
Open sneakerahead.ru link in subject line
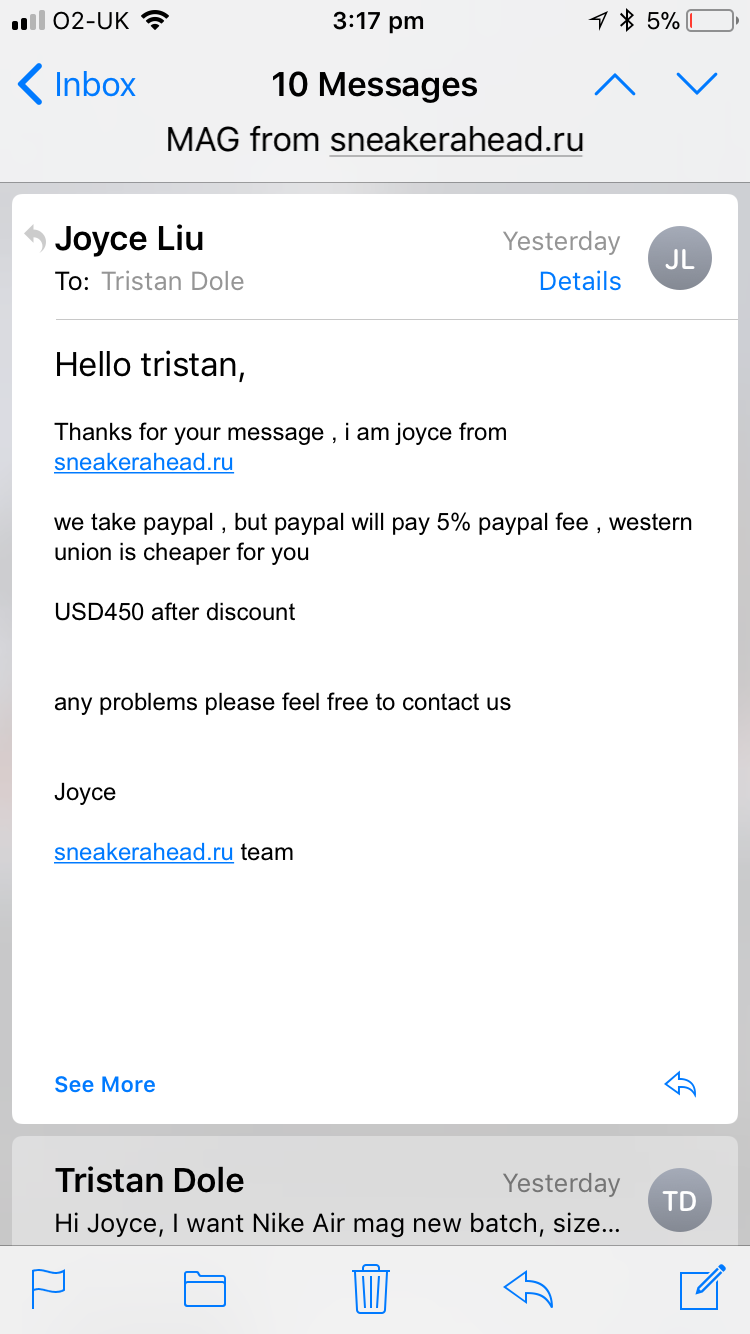[x=456, y=139]
